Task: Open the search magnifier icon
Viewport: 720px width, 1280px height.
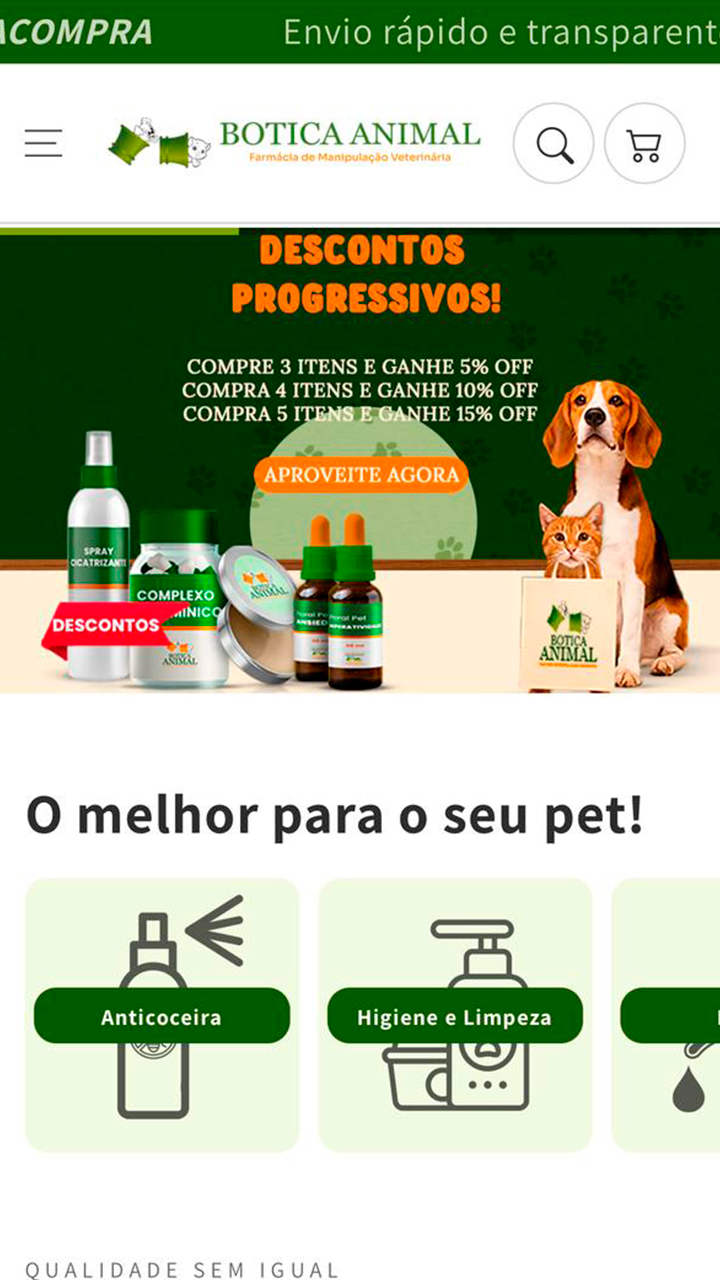Action: 554,144
